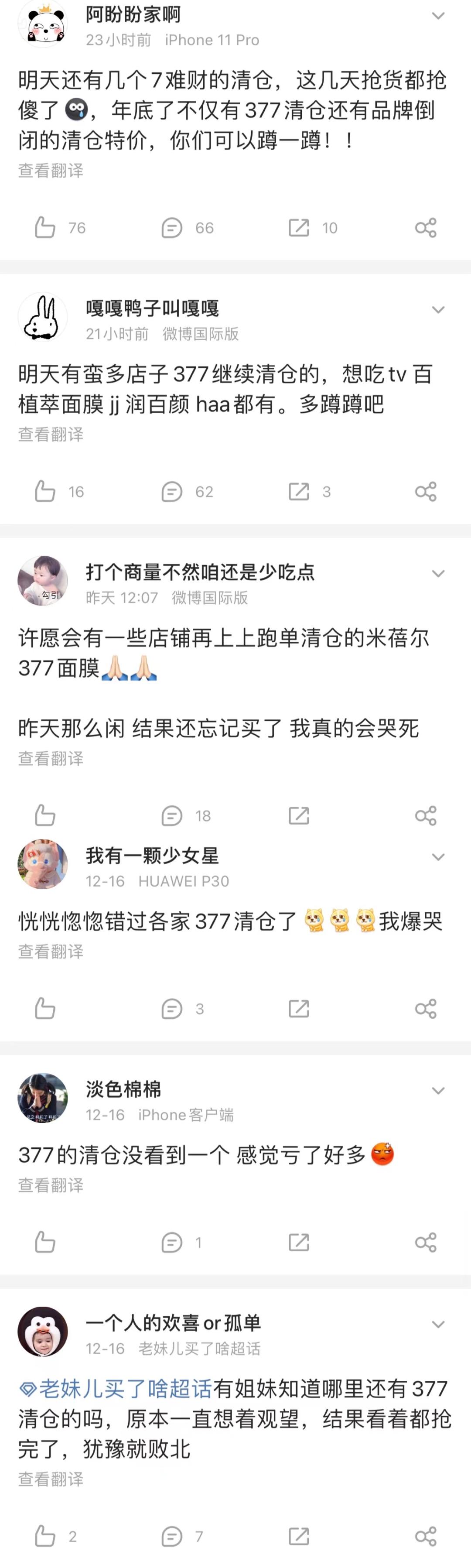This screenshot has width=471, height=1568.
Task: Repost 阿盼盼家啊's post
Action: pos(299,228)
